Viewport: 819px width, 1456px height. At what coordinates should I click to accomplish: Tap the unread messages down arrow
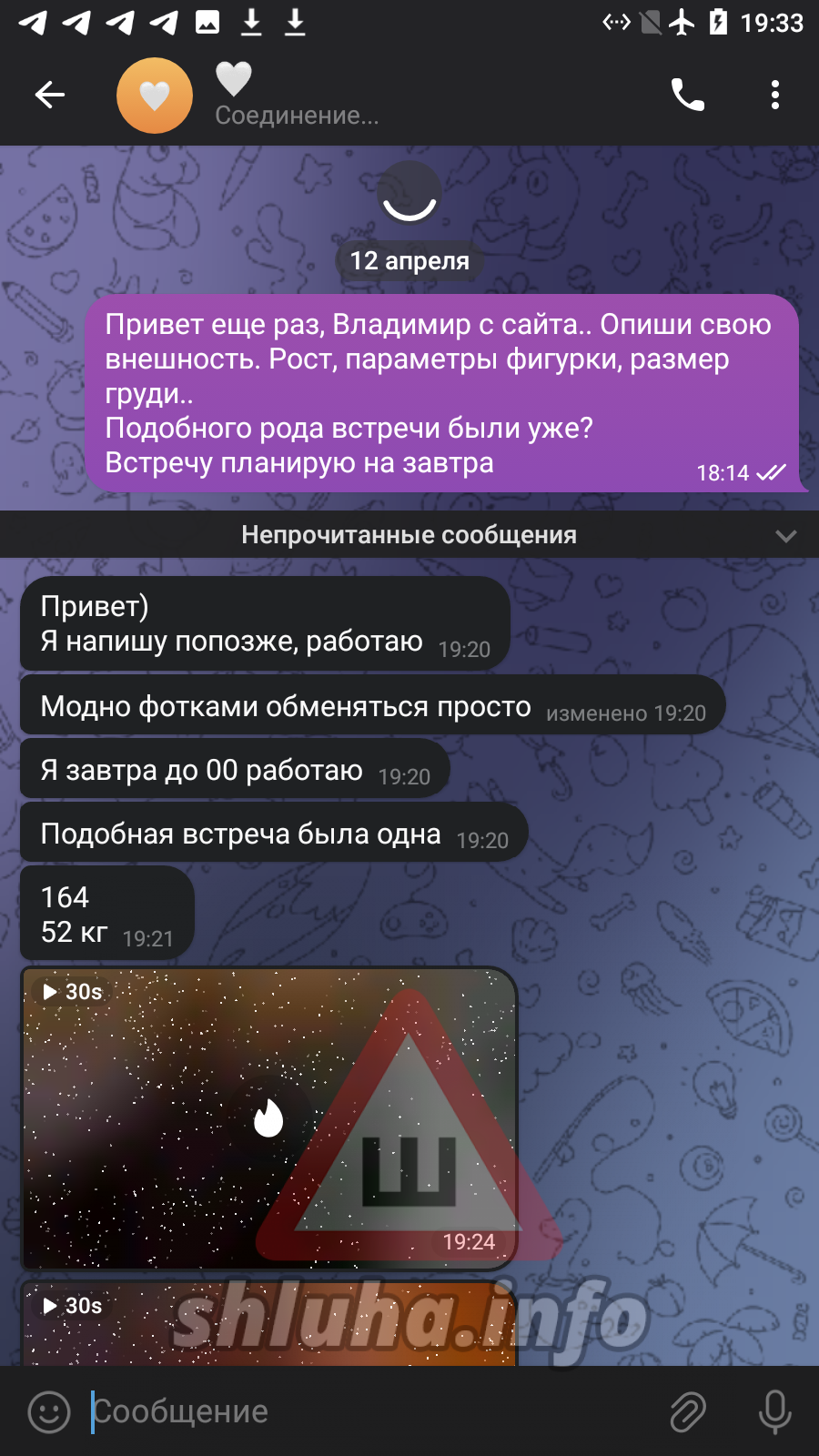tap(785, 536)
